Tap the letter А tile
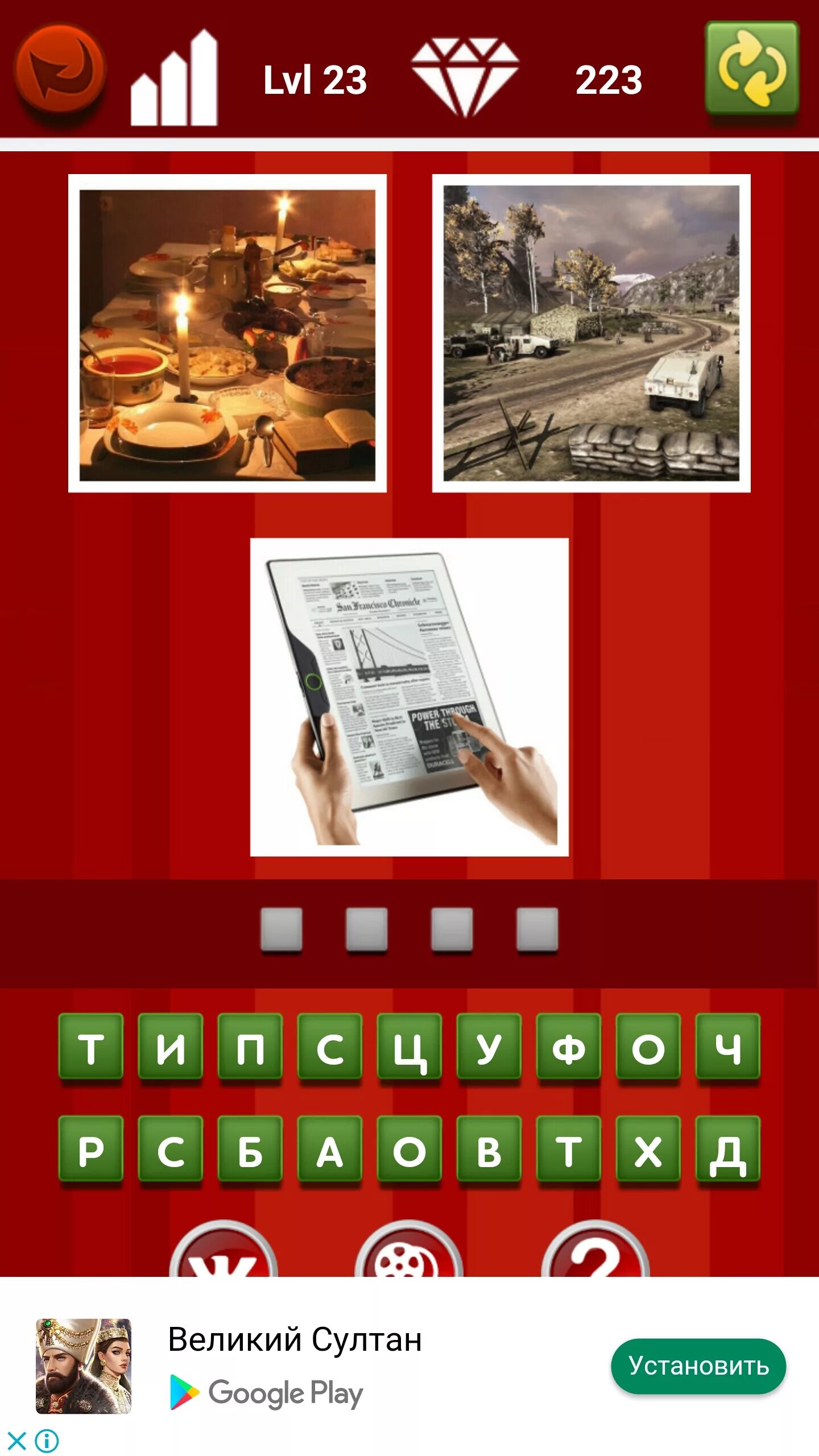Image resolution: width=819 pixels, height=1456 pixels. tap(330, 1149)
